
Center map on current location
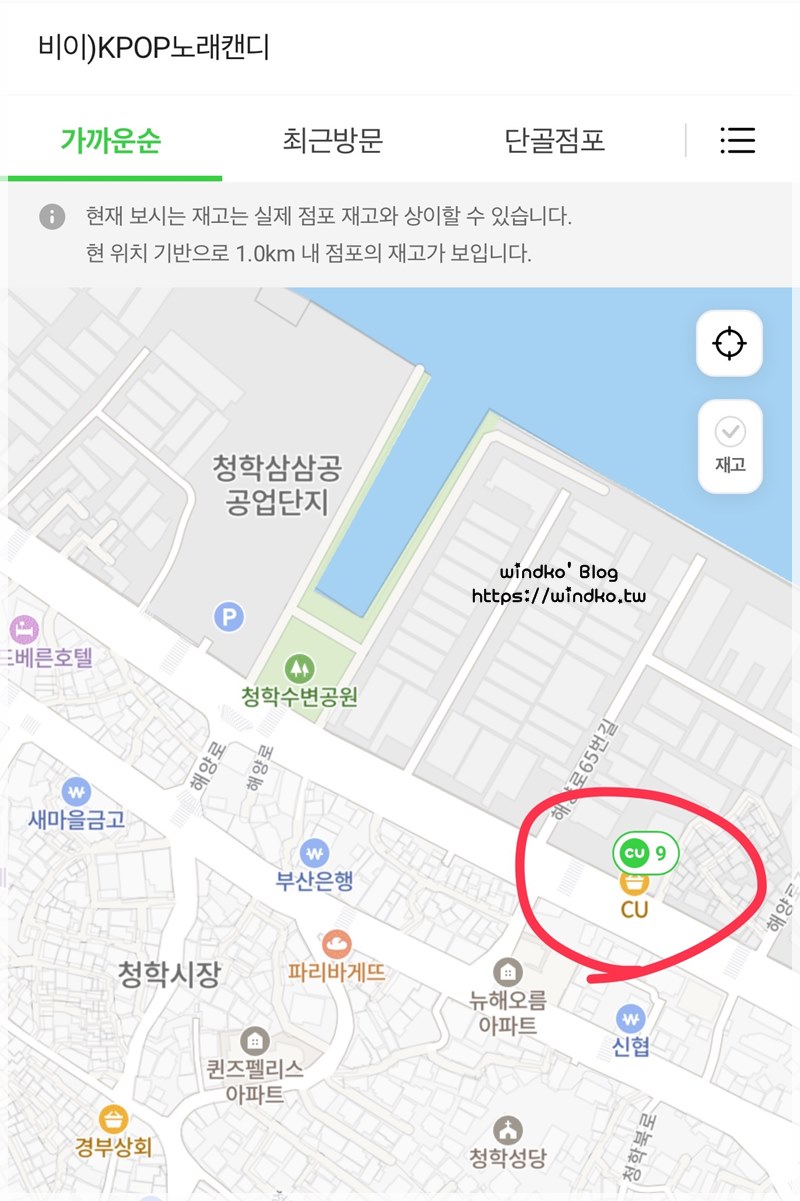[x=730, y=343]
